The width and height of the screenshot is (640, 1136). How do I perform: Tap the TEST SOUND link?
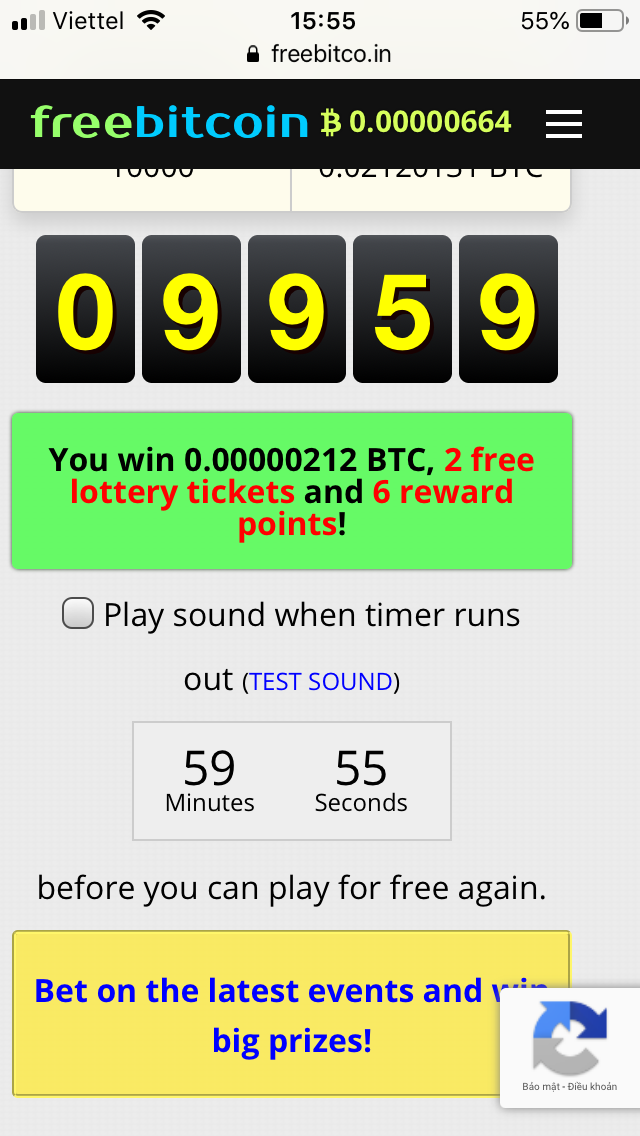320,682
